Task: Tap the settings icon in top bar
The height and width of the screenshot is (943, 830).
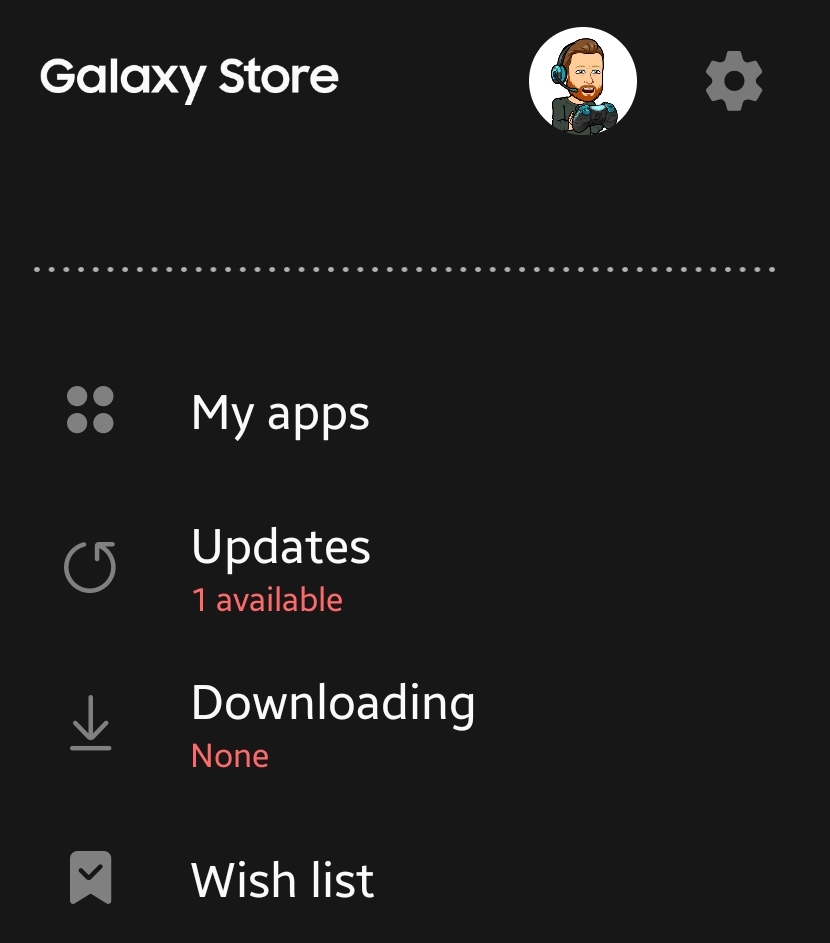Action: point(734,80)
